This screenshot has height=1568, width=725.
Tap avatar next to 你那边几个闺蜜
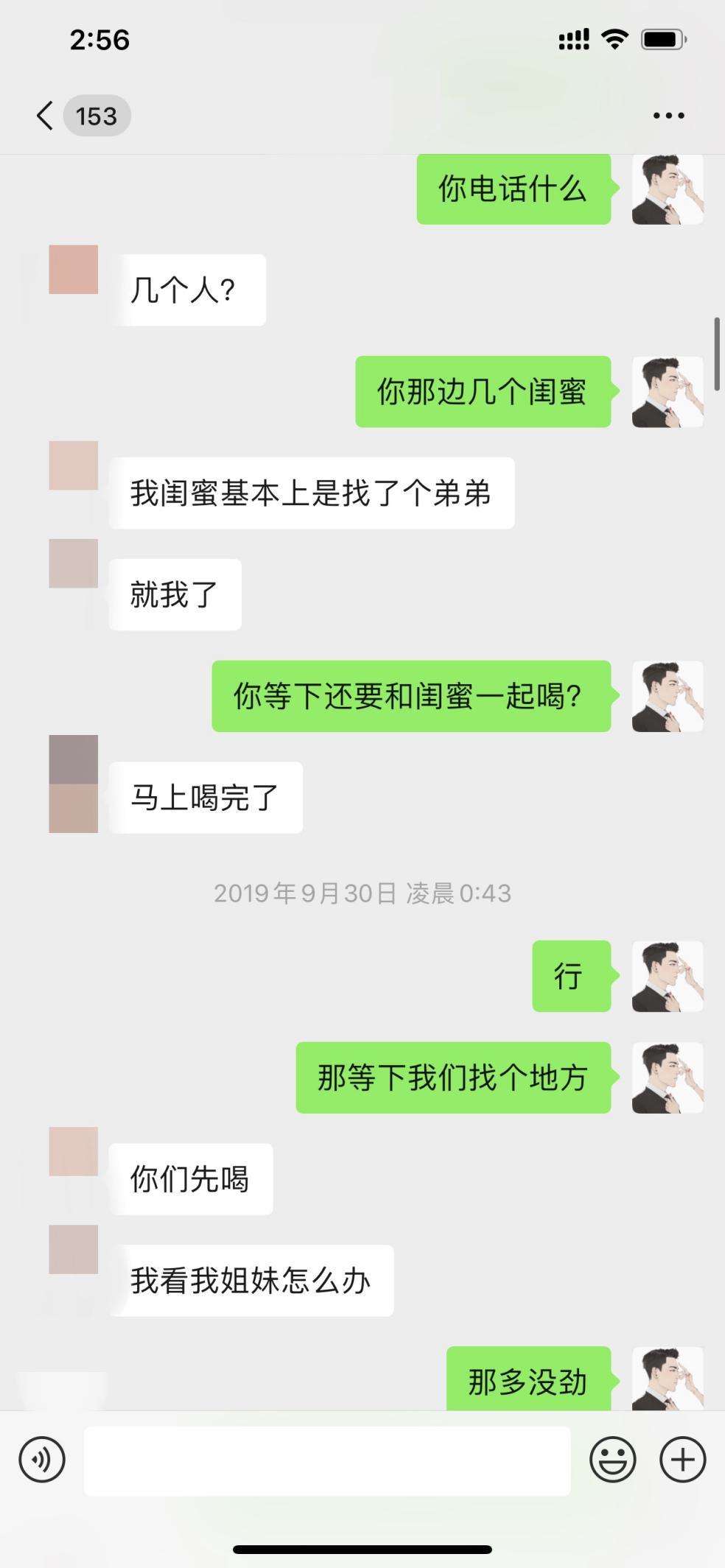click(x=668, y=392)
